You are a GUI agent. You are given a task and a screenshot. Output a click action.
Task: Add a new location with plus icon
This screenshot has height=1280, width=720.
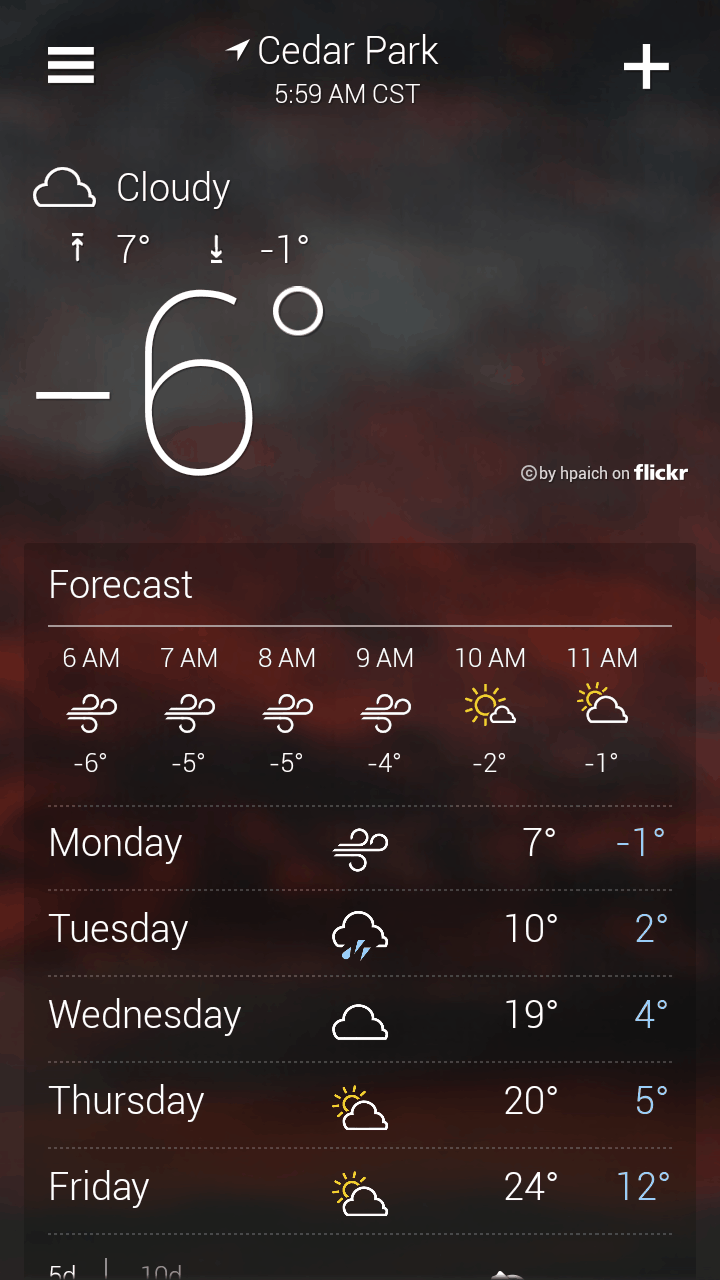[646, 67]
